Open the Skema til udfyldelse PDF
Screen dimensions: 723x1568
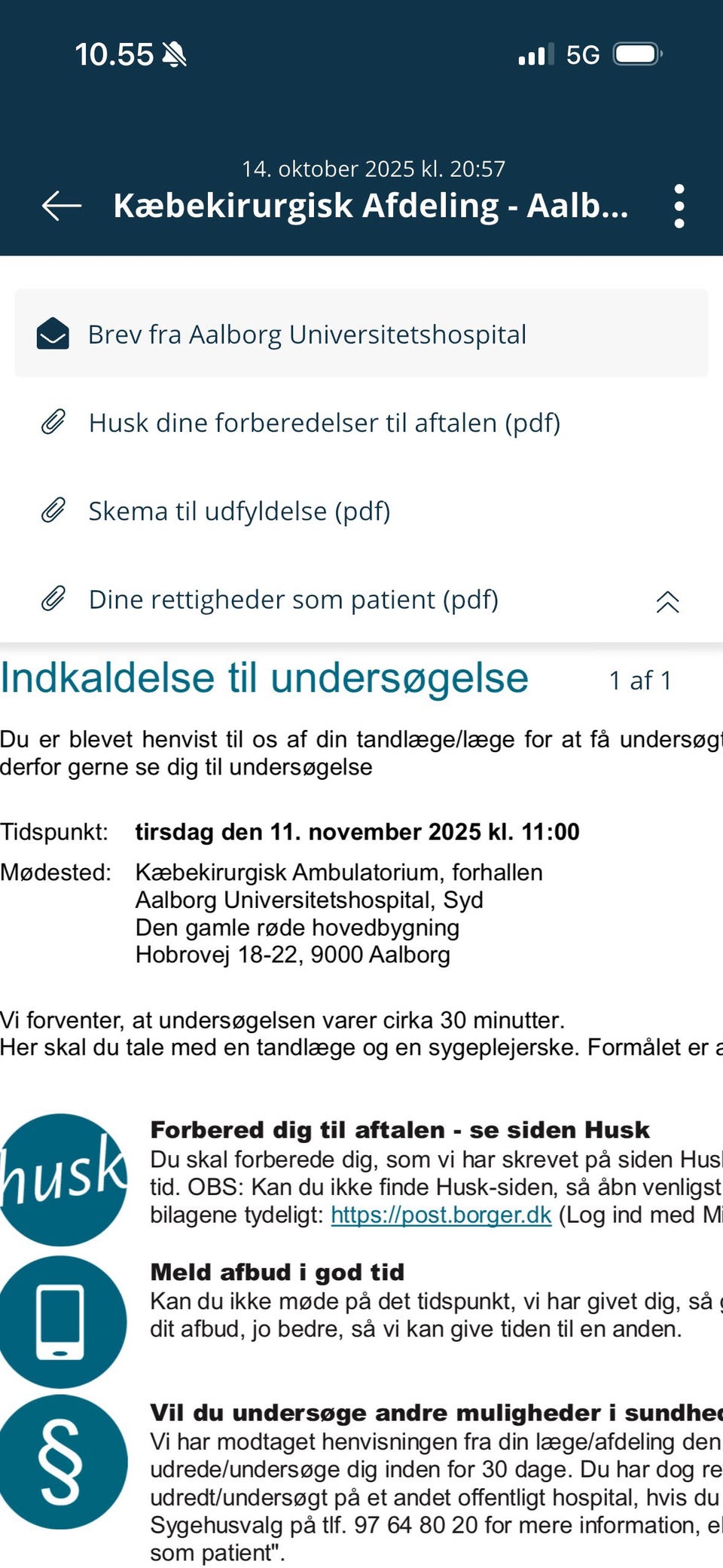click(239, 511)
